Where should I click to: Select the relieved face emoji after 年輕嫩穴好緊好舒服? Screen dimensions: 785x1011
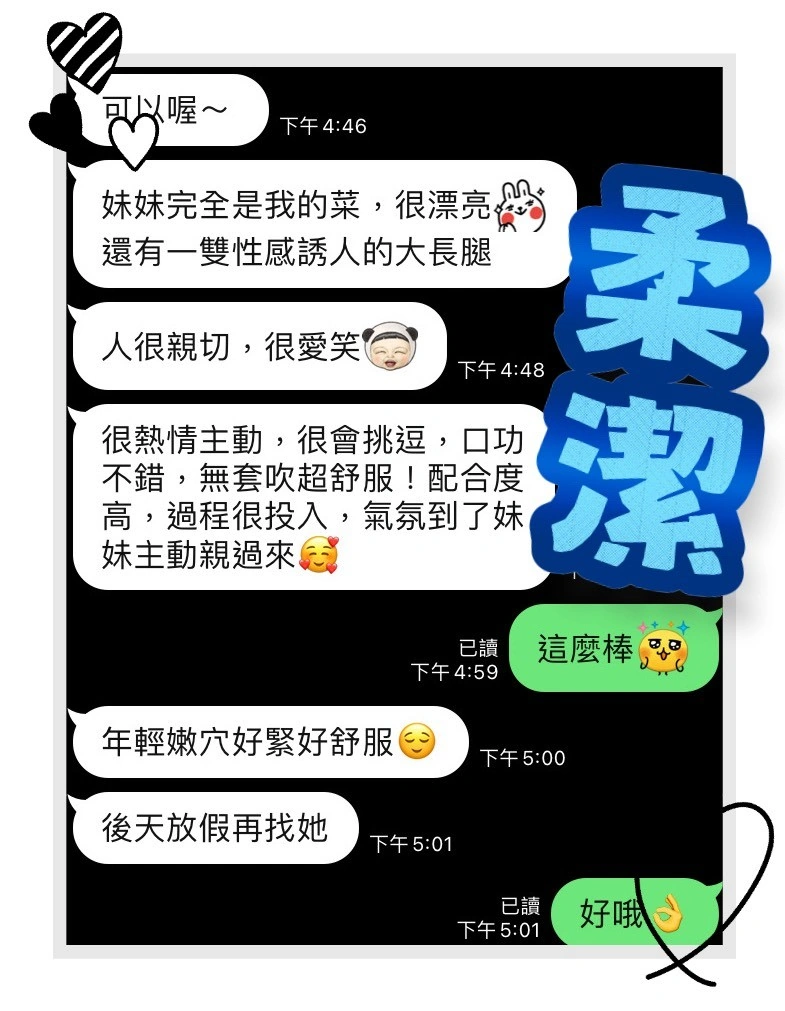click(414, 741)
